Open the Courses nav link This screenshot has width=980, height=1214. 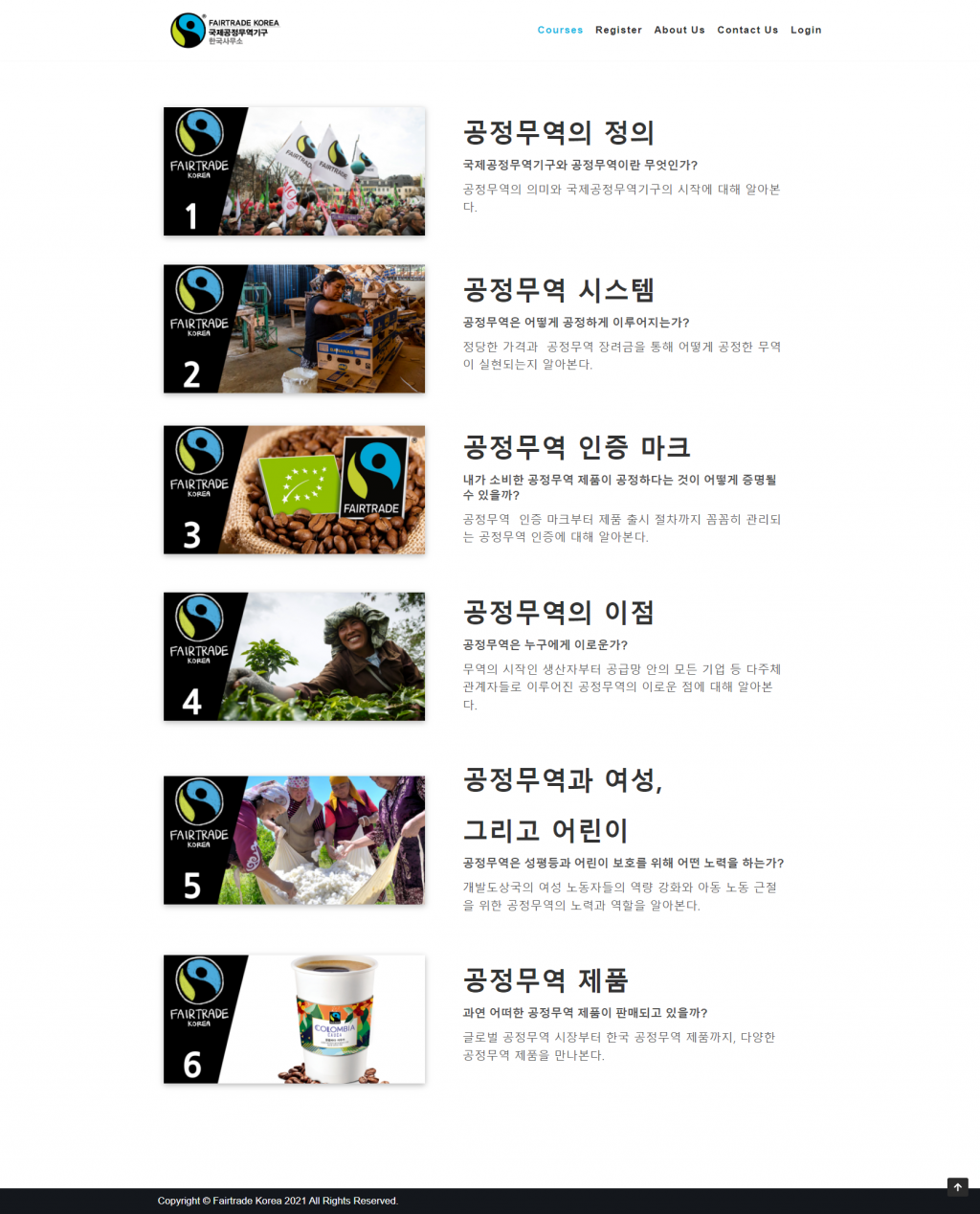(x=560, y=30)
